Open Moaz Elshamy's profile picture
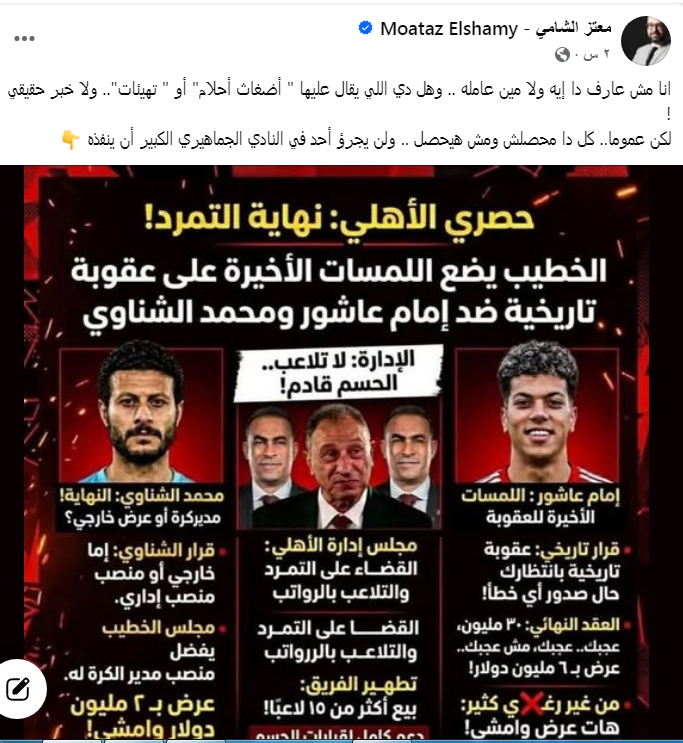This screenshot has width=683, height=743. click(646, 40)
